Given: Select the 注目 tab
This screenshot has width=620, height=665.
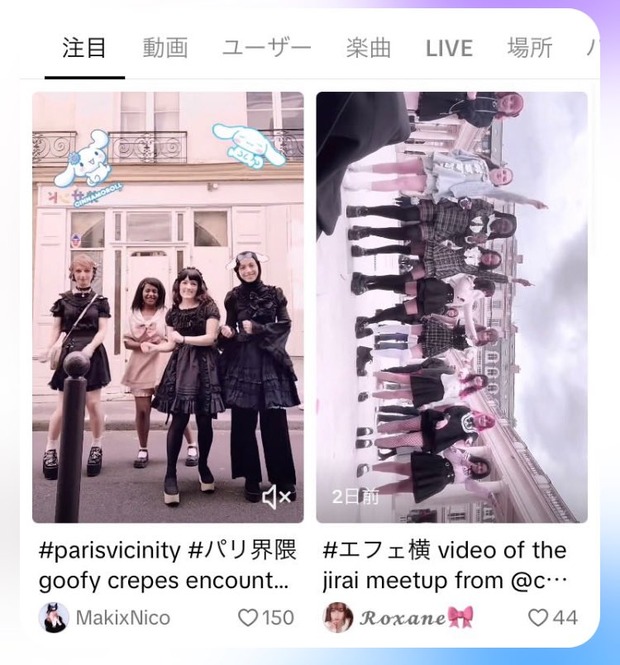Looking at the screenshot, I should (x=84, y=48).
